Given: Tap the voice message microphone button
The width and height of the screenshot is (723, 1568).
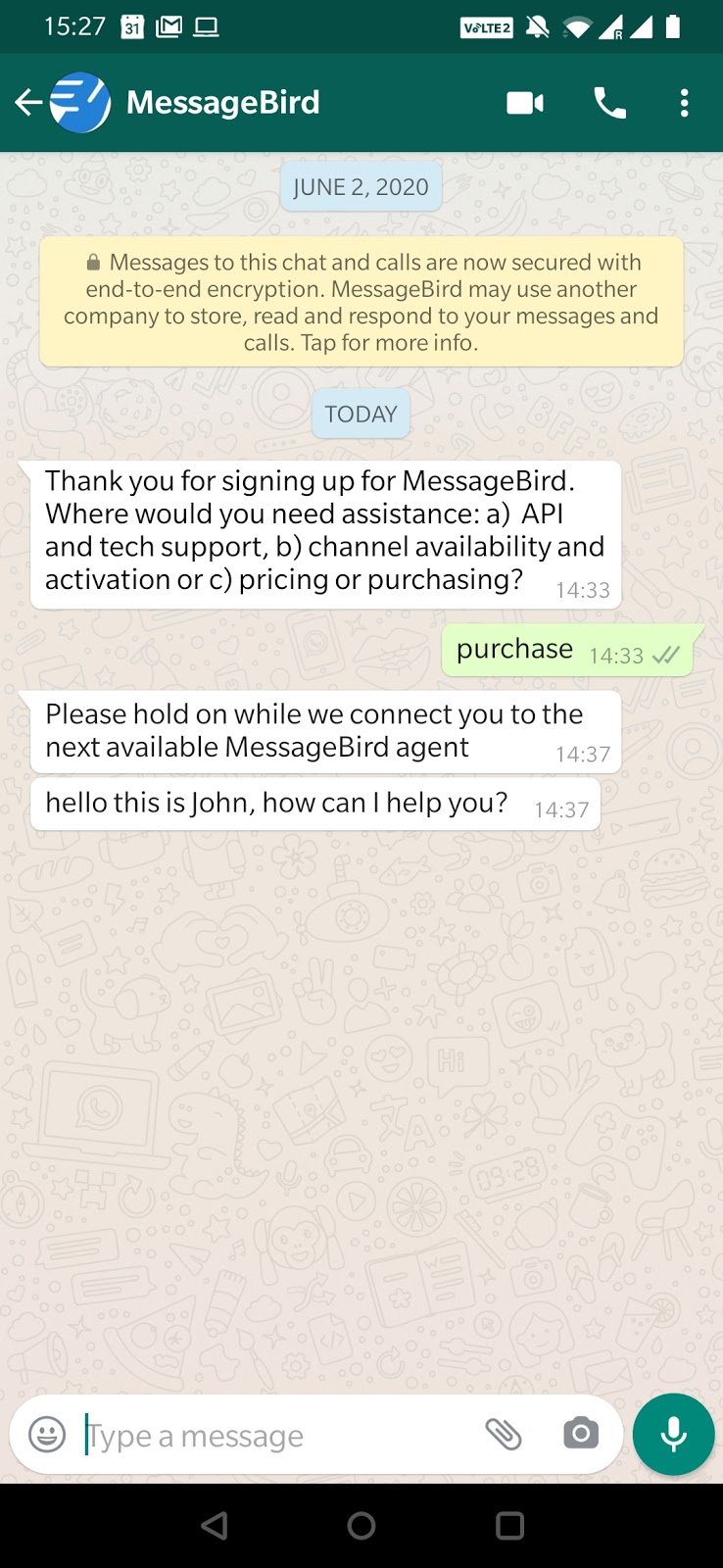Looking at the screenshot, I should tap(673, 1434).
